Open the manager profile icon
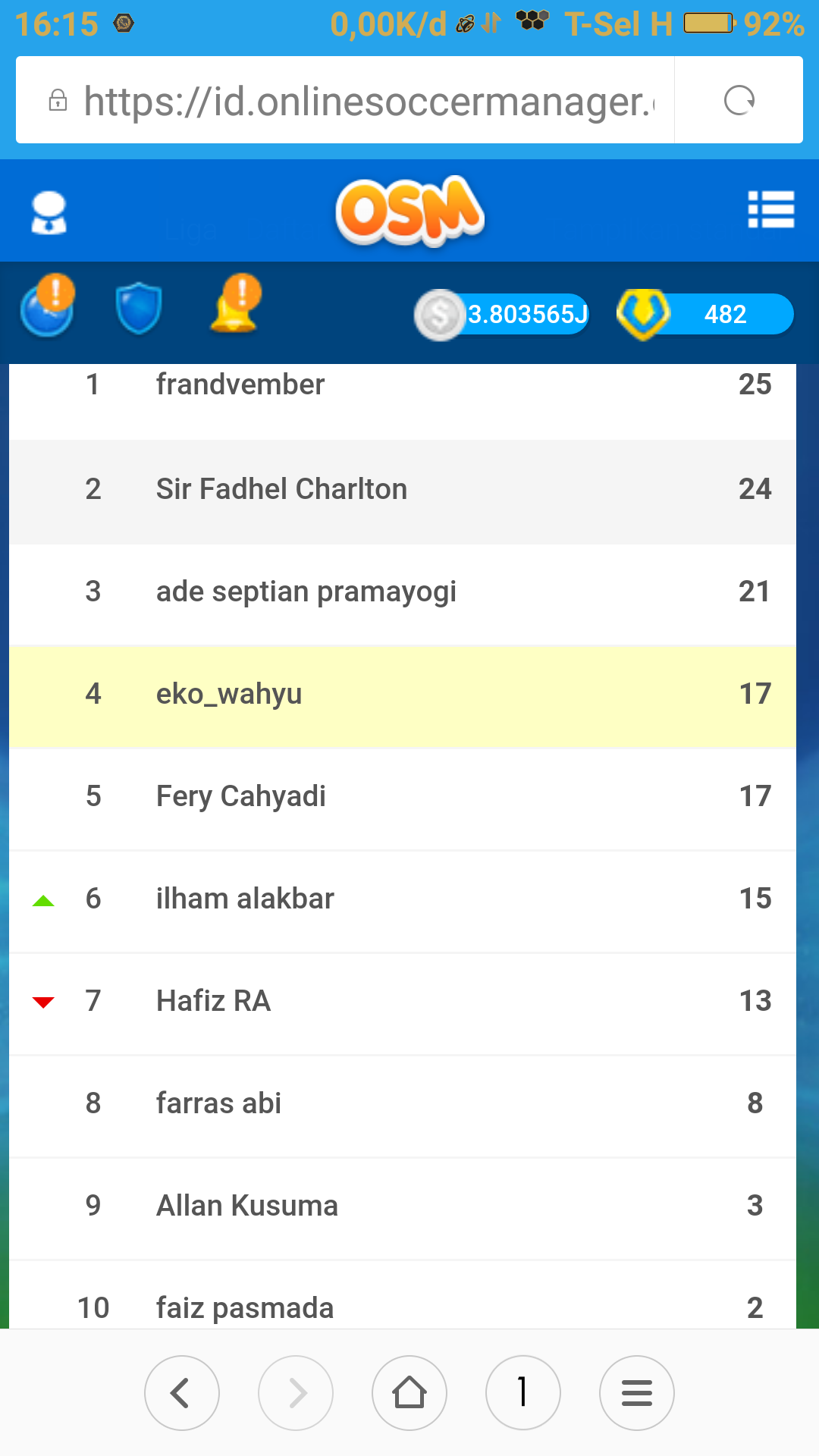Screen dimensions: 819x1456 tap(49, 213)
